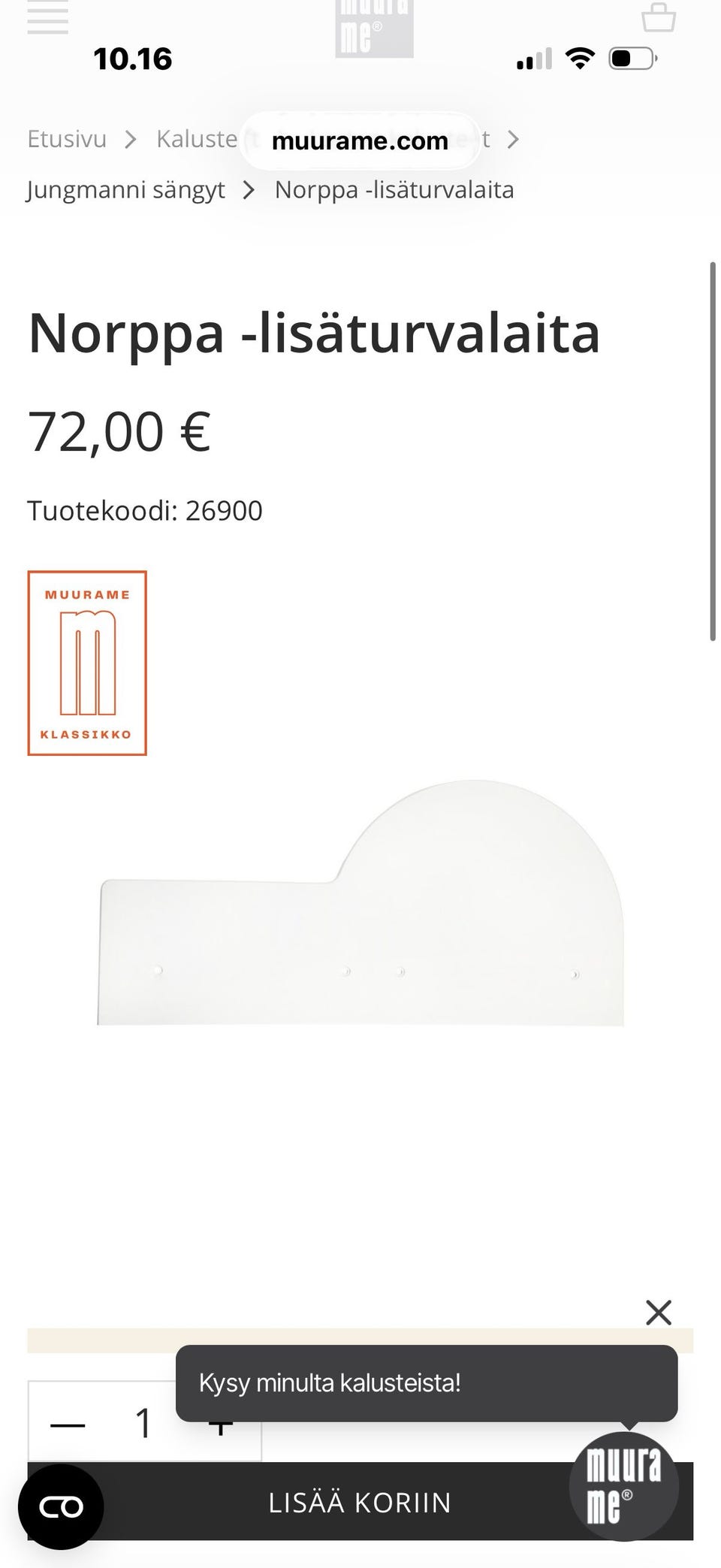The height and width of the screenshot is (1568, 721).
Task: Go to Etusivu breadcrumb
Action: tap(67, 139)
